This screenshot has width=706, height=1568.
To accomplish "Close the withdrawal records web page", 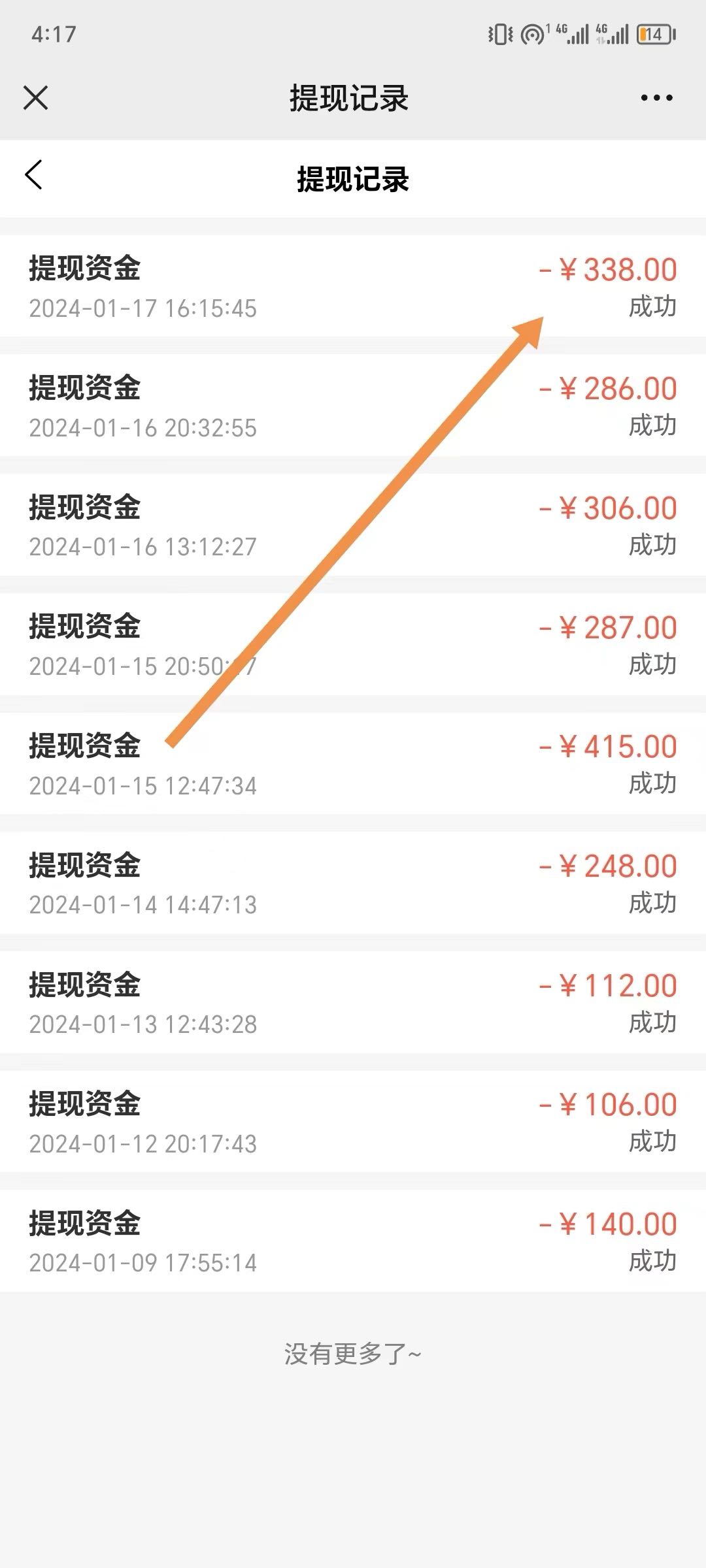I will point(36,98).
